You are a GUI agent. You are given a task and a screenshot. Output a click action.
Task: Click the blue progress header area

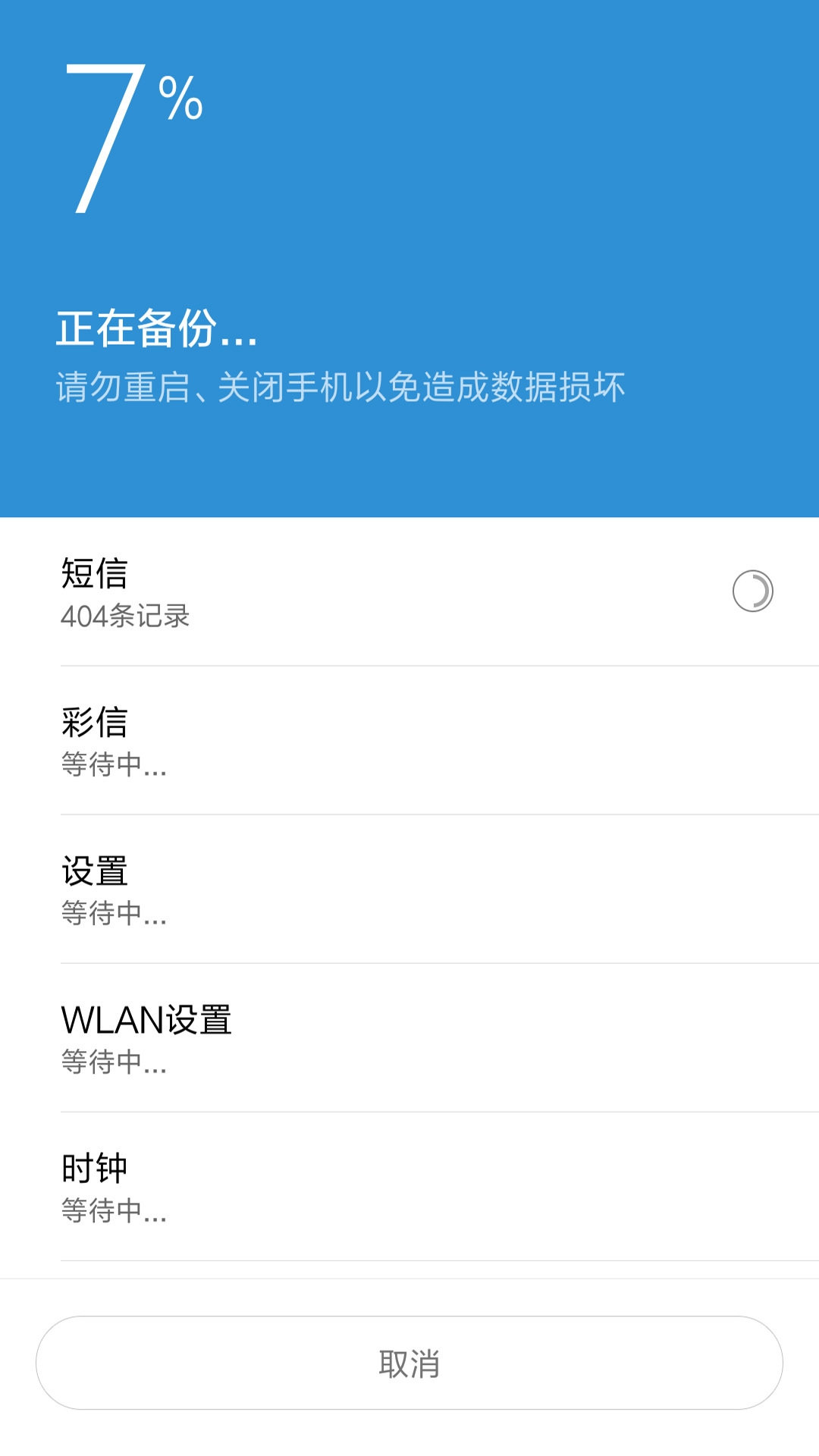[x=409, y=258]
